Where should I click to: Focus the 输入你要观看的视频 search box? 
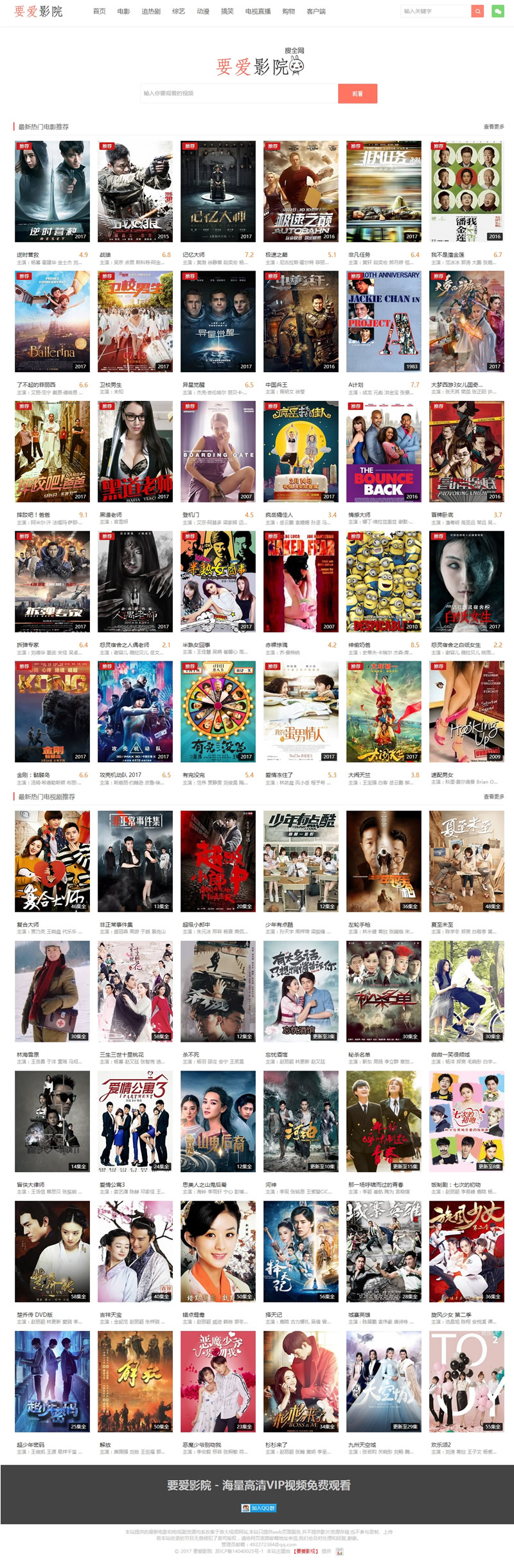[x=239, y=93]
